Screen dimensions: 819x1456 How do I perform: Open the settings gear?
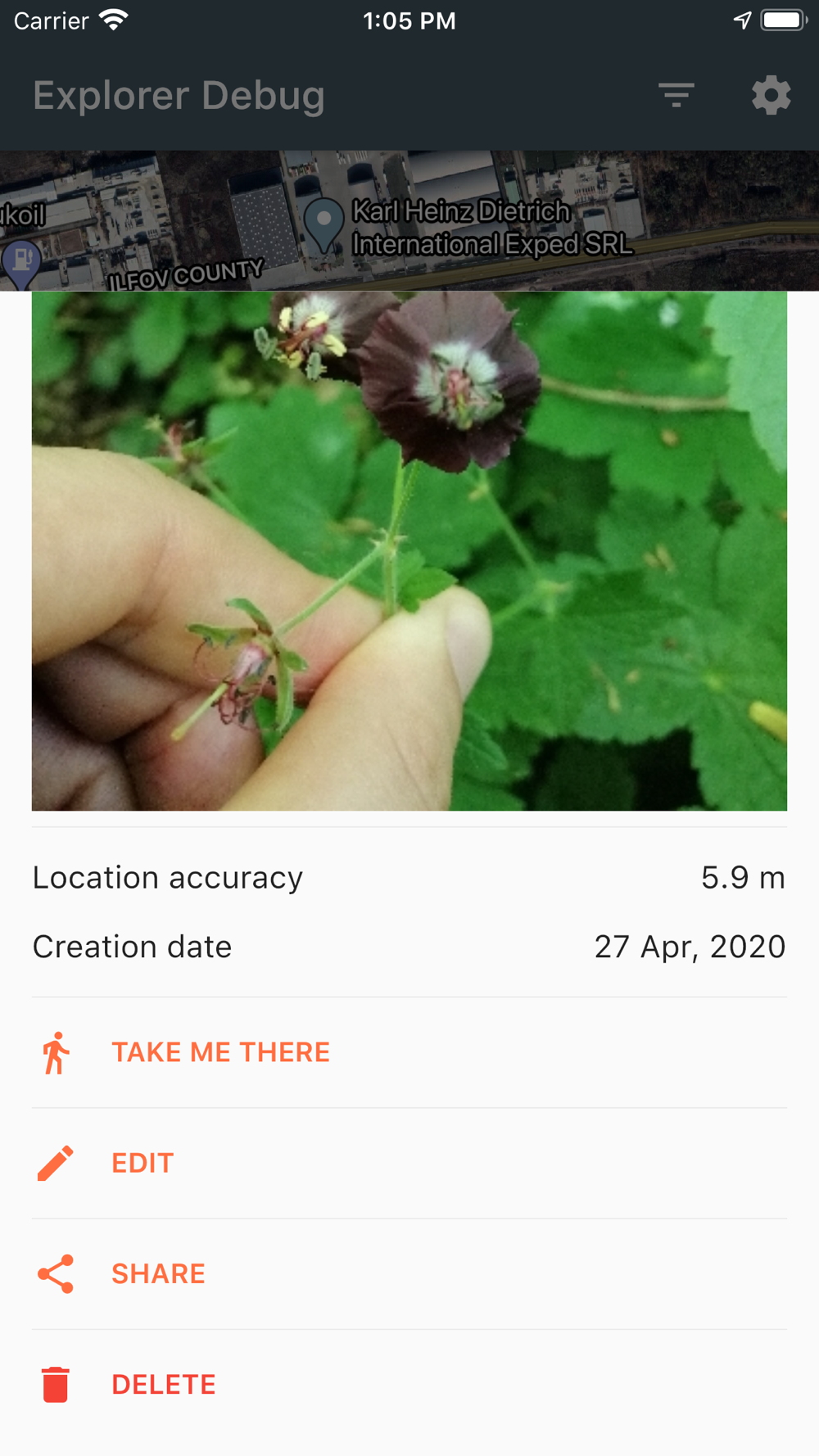pos(771,96)
